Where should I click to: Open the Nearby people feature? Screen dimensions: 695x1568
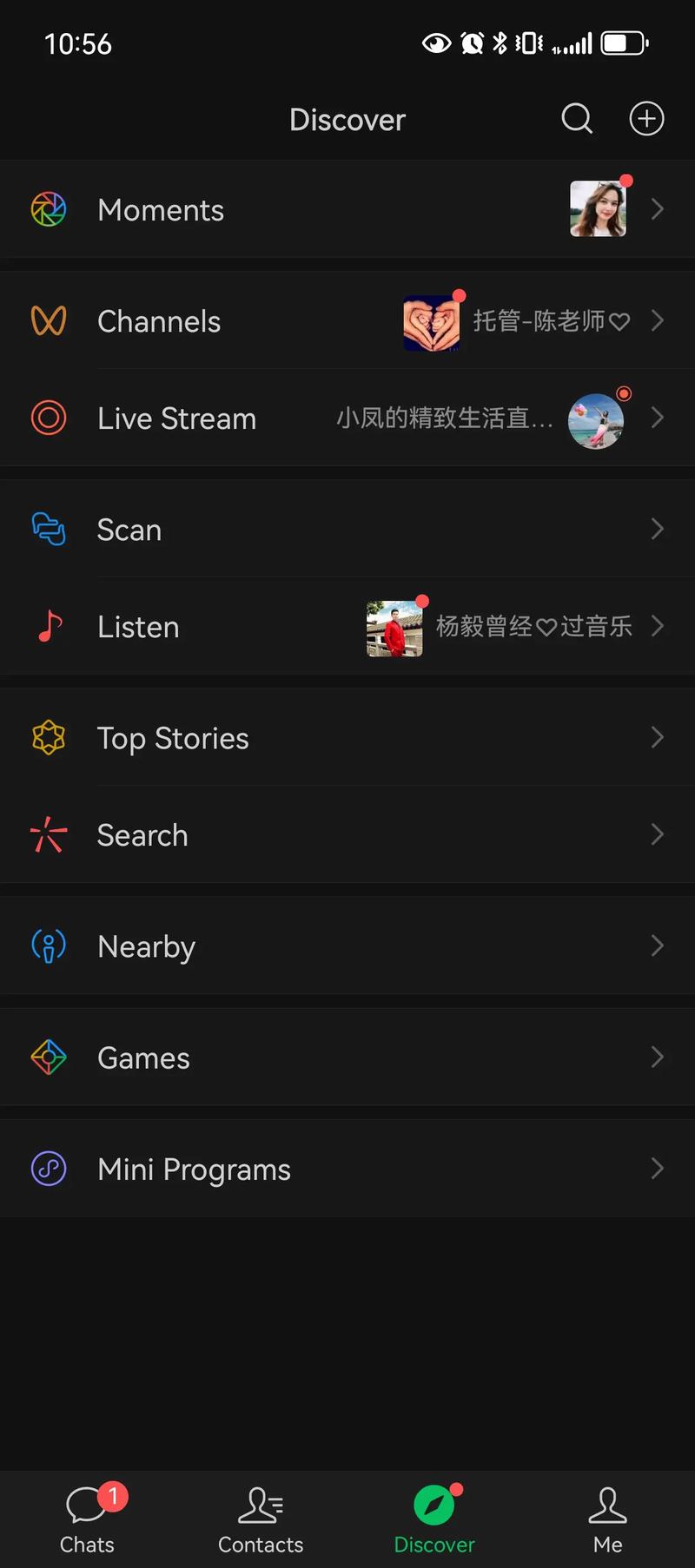(146, 946)
